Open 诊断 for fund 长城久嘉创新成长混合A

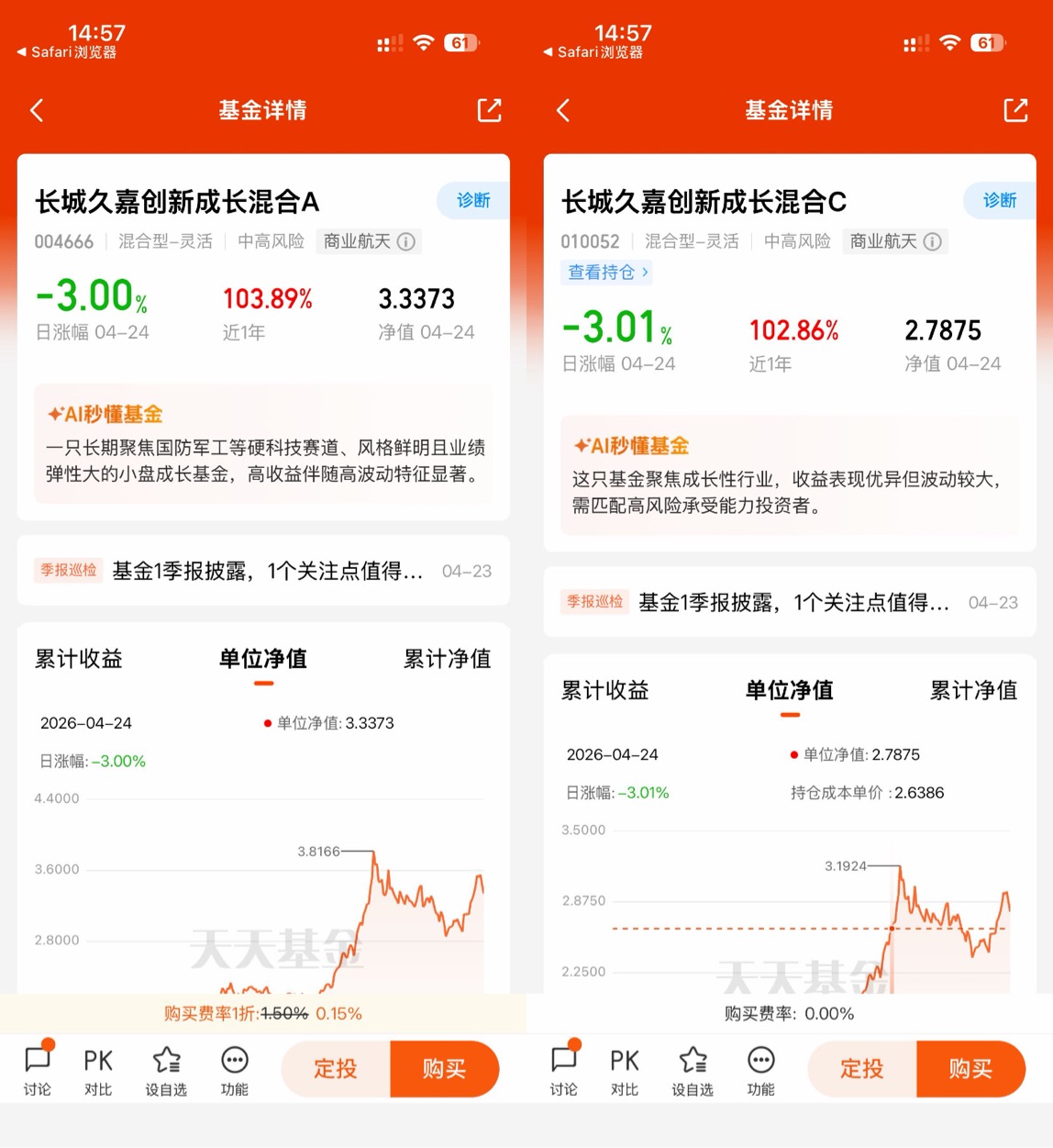point(473,200)
